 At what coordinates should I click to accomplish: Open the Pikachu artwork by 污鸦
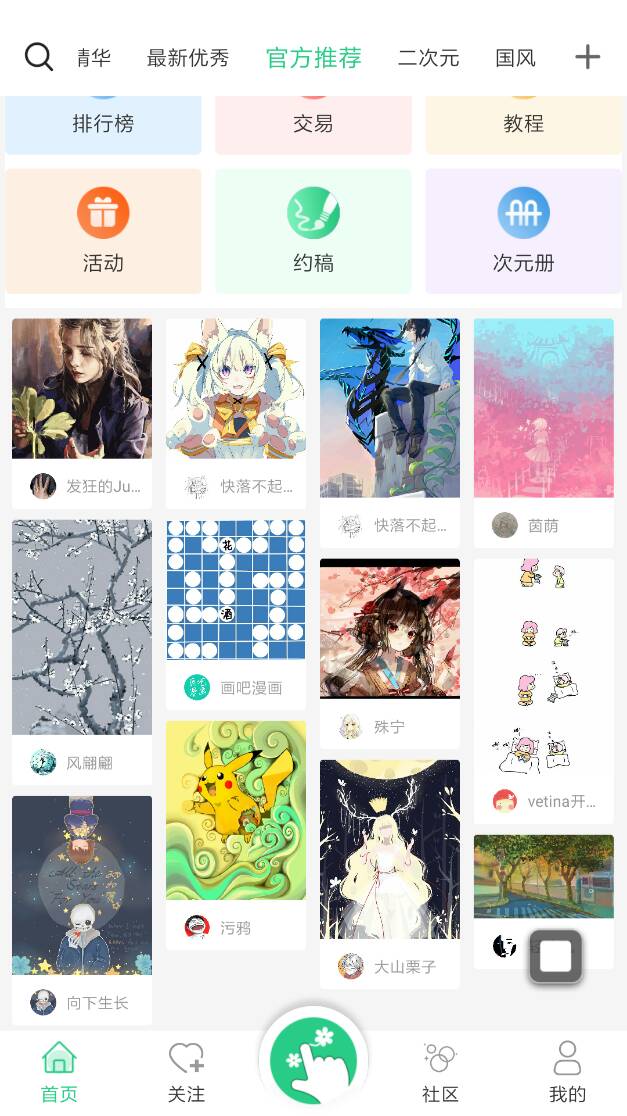pyautogui.click(x=236, y=810)
